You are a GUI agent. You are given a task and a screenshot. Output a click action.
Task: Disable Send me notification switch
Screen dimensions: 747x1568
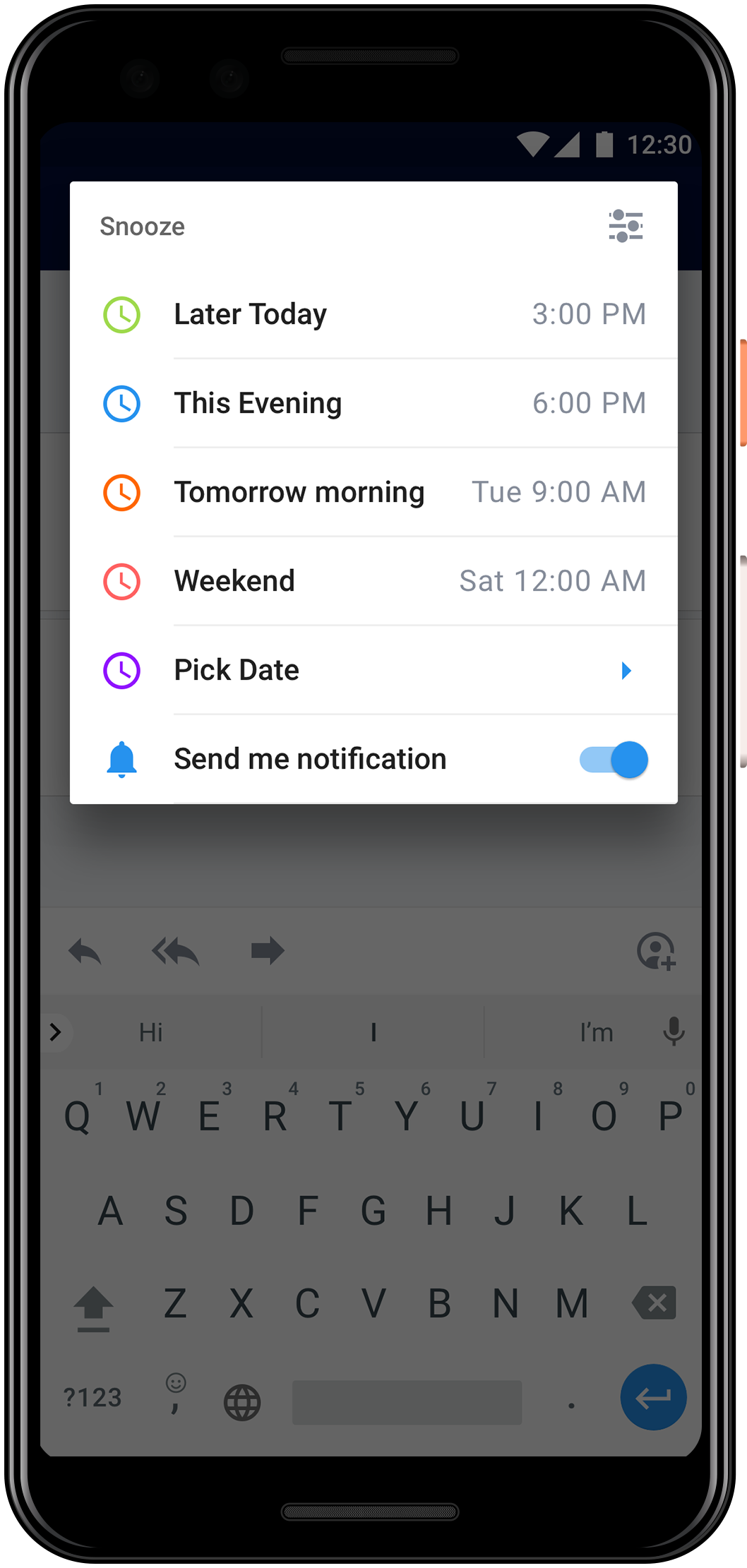614,760
